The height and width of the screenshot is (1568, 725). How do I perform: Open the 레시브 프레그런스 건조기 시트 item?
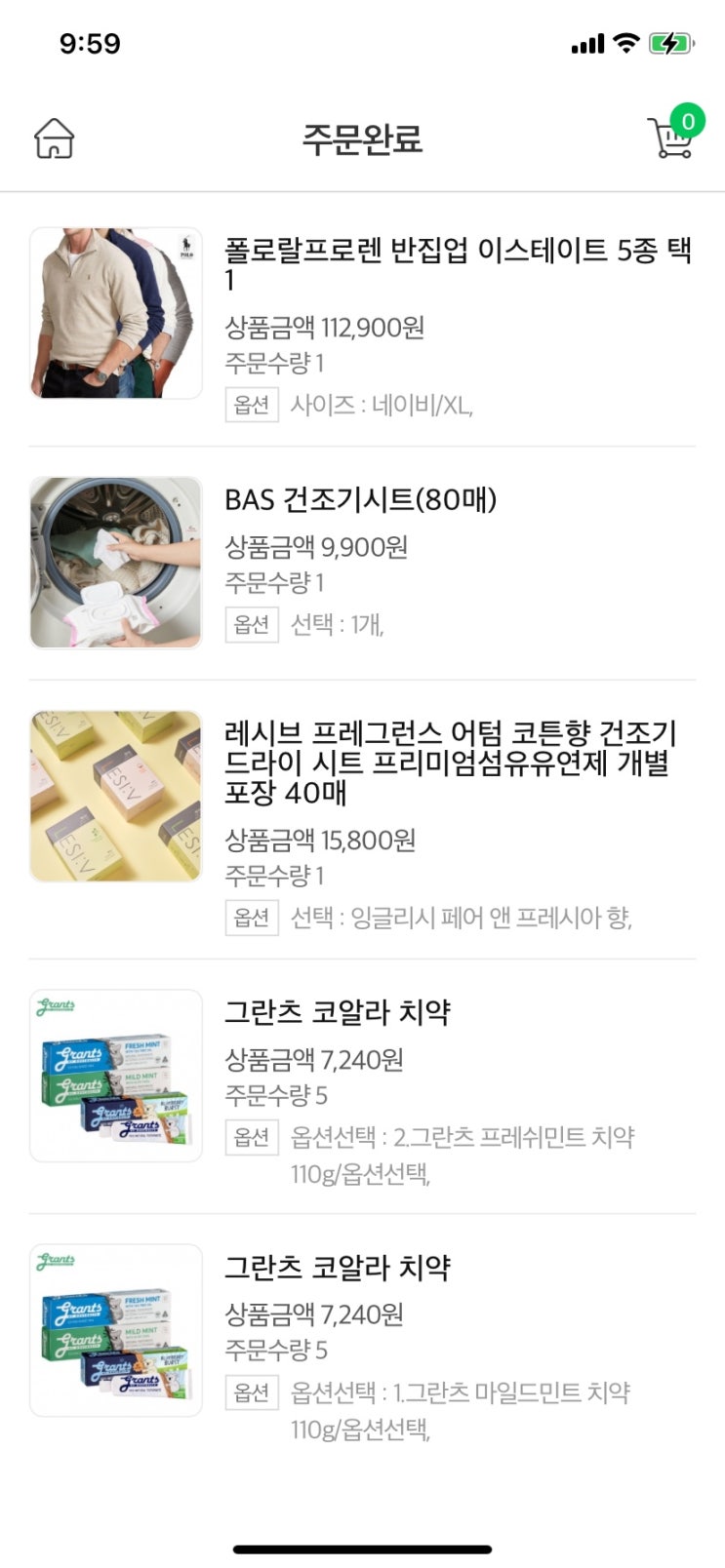(362, 819)
